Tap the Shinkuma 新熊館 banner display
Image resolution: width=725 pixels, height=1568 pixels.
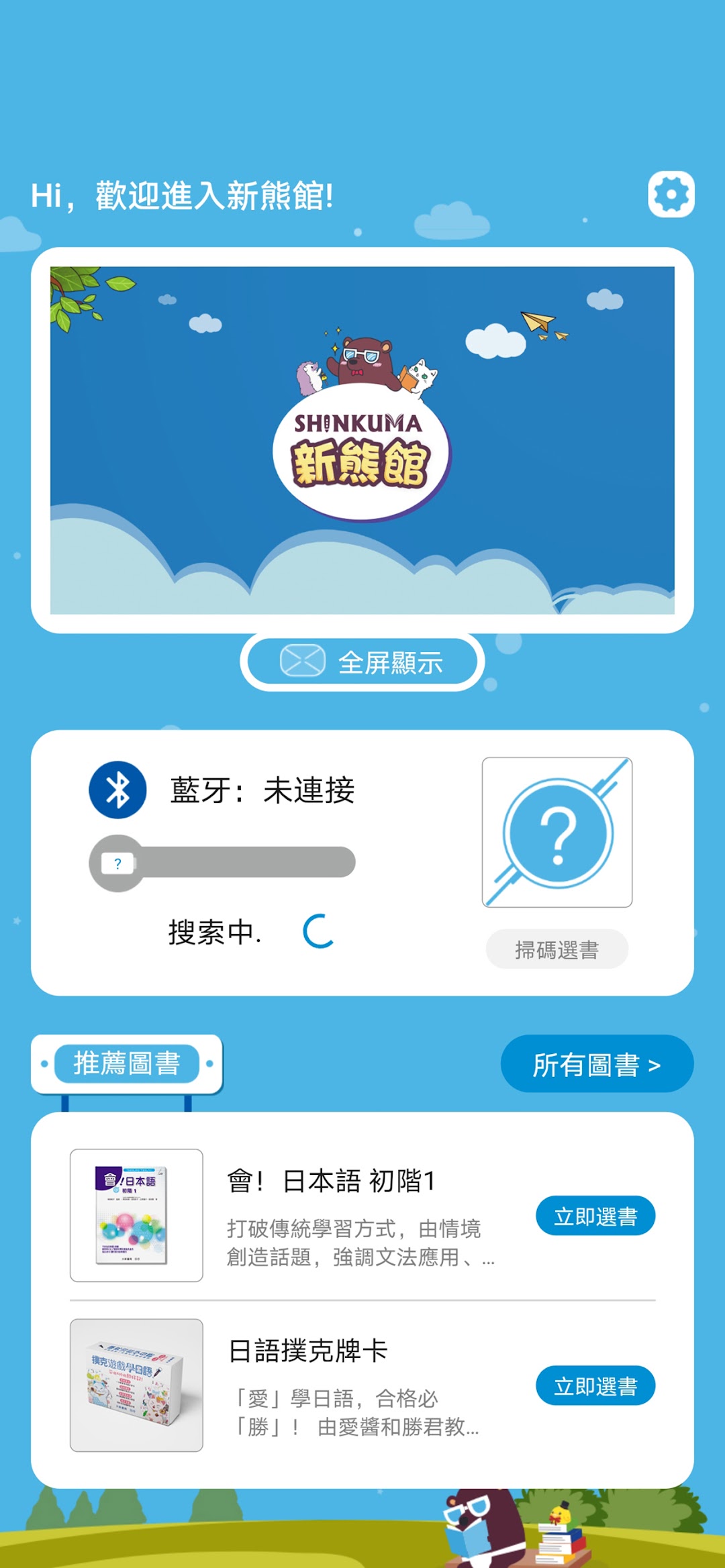(362, 440)
